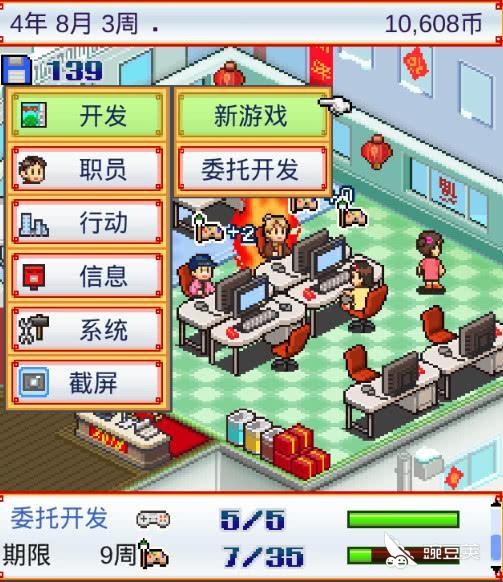Choose 新游戏 to start a new game
The height and width of the screenshot is (582, 503).
252,115
